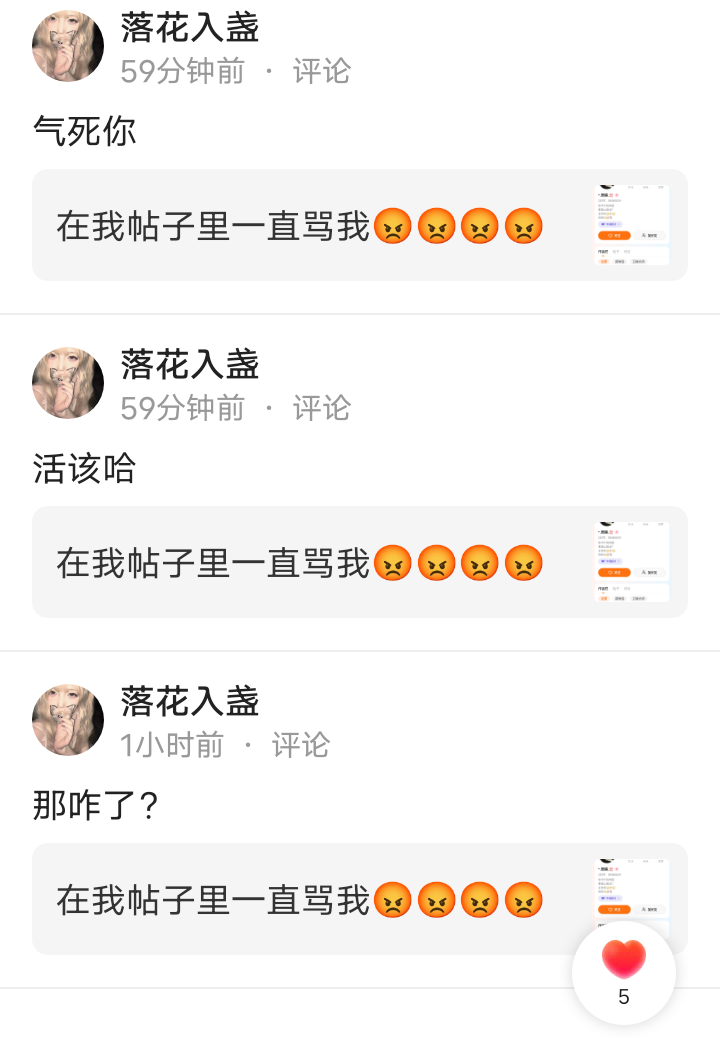The width and height of the screenshot is (720, 1037).
Task: View 落花入盏's avatar on the "气死你" comment
Action: (x=68, y=46)
